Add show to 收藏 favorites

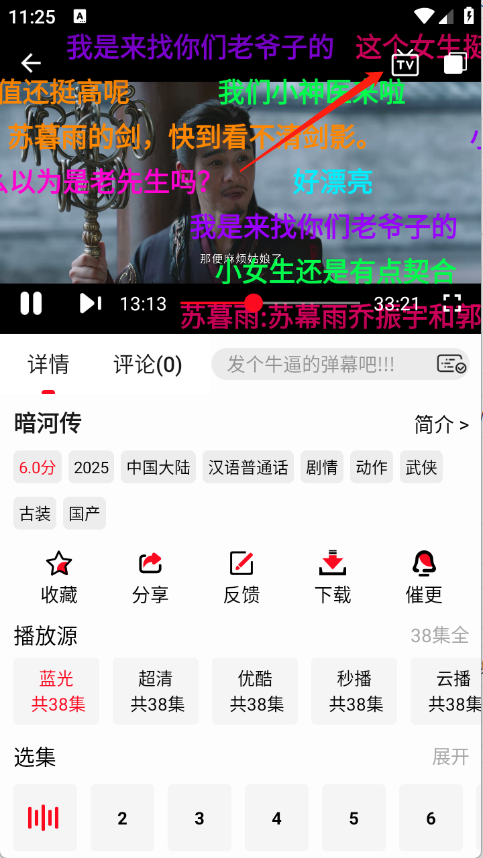(x=59, y=577)
